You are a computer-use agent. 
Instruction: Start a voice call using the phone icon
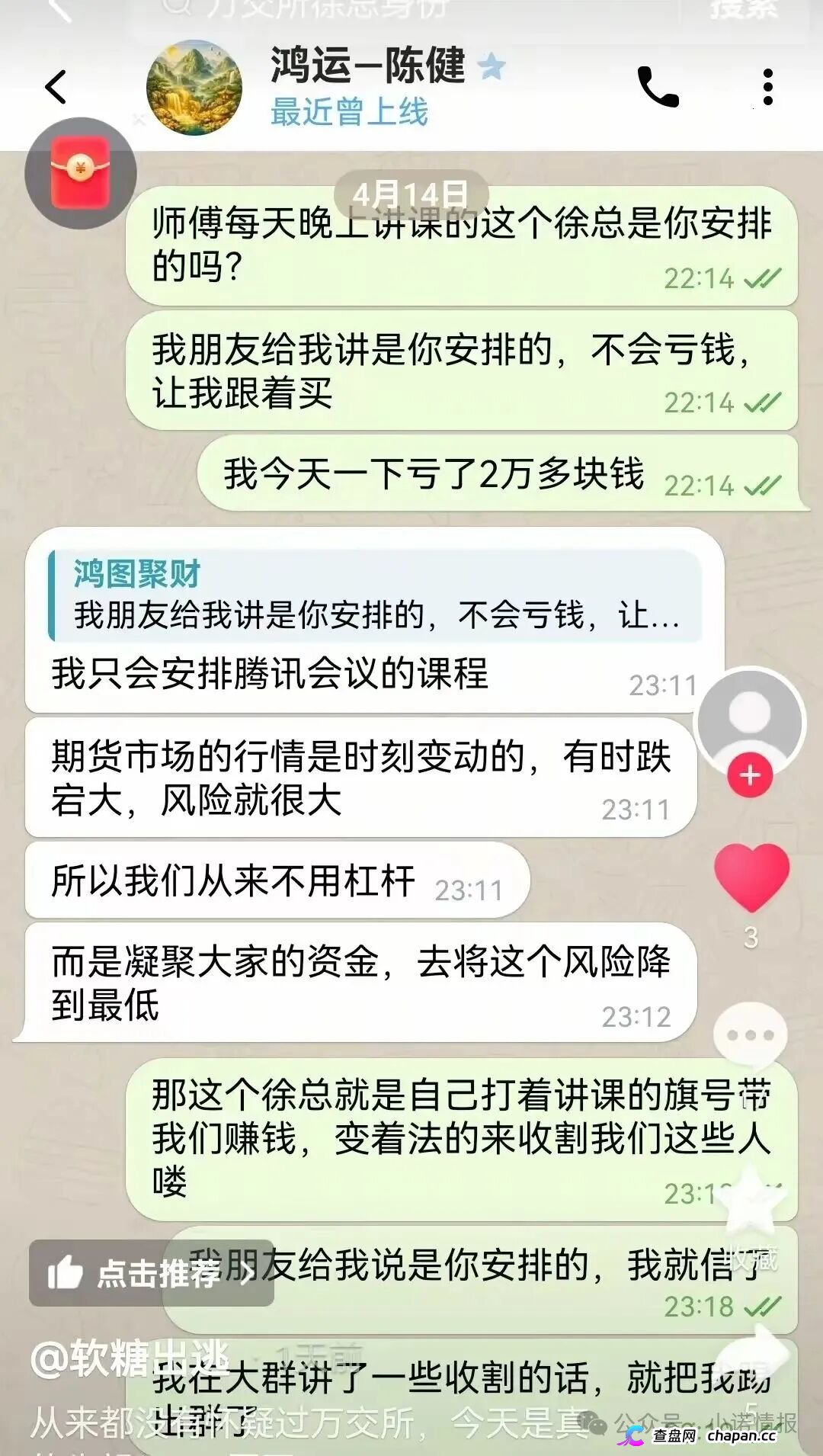point(657,86)
